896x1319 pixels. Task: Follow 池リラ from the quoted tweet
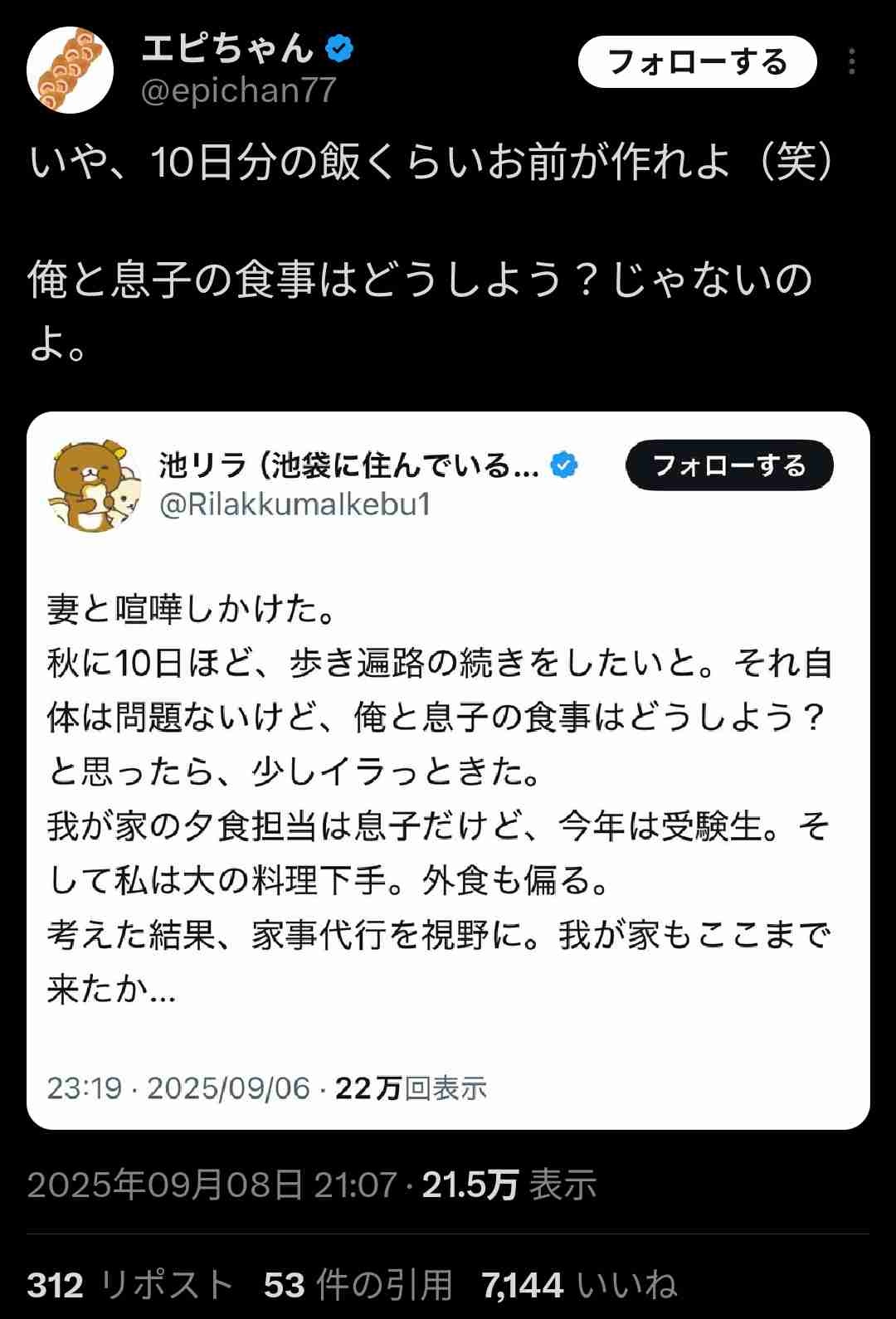[x=729, y=465]
